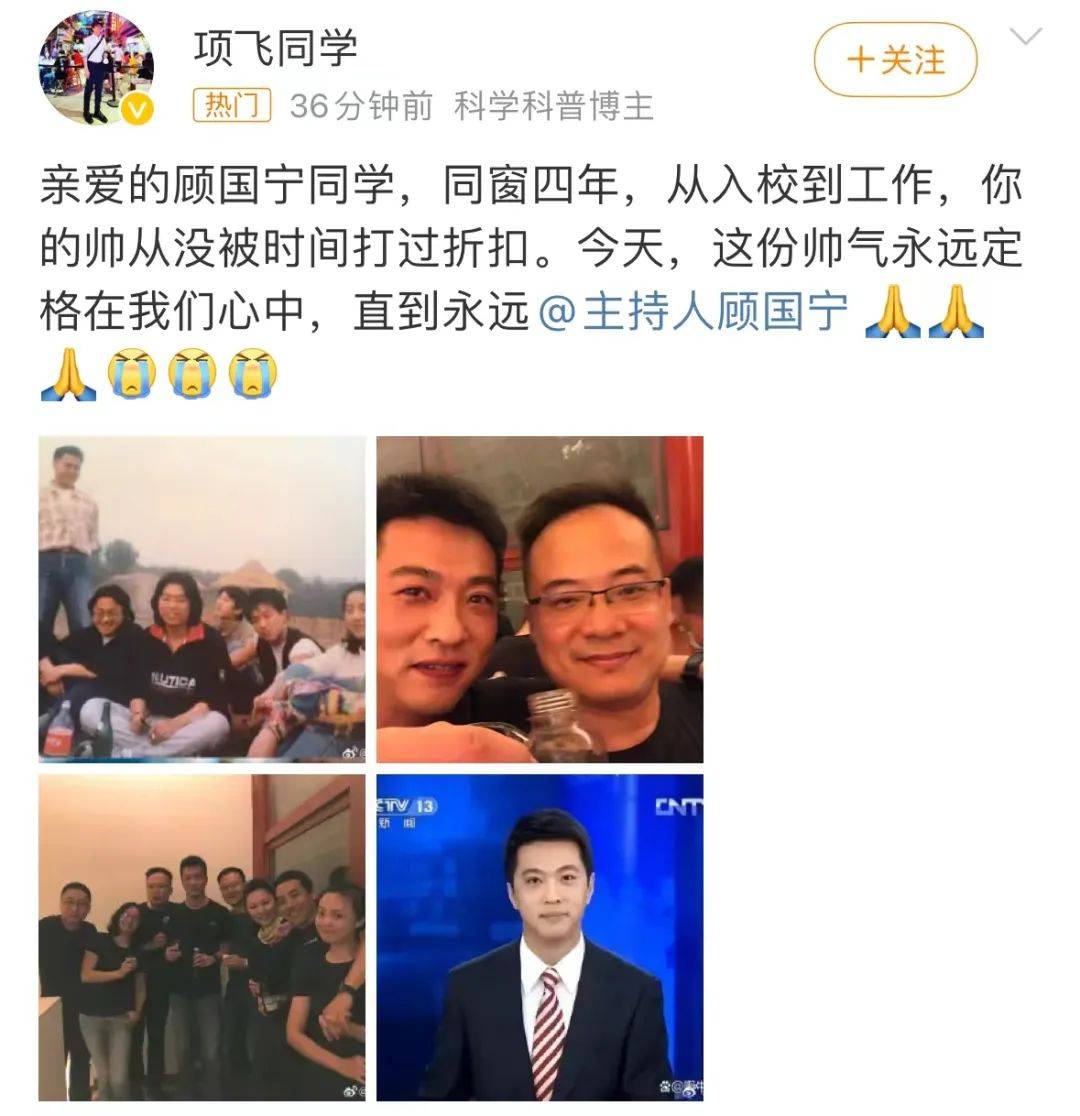Open the two-men selfie photo
Screen dimensions: 1080x1116
(x=540, y=599)
